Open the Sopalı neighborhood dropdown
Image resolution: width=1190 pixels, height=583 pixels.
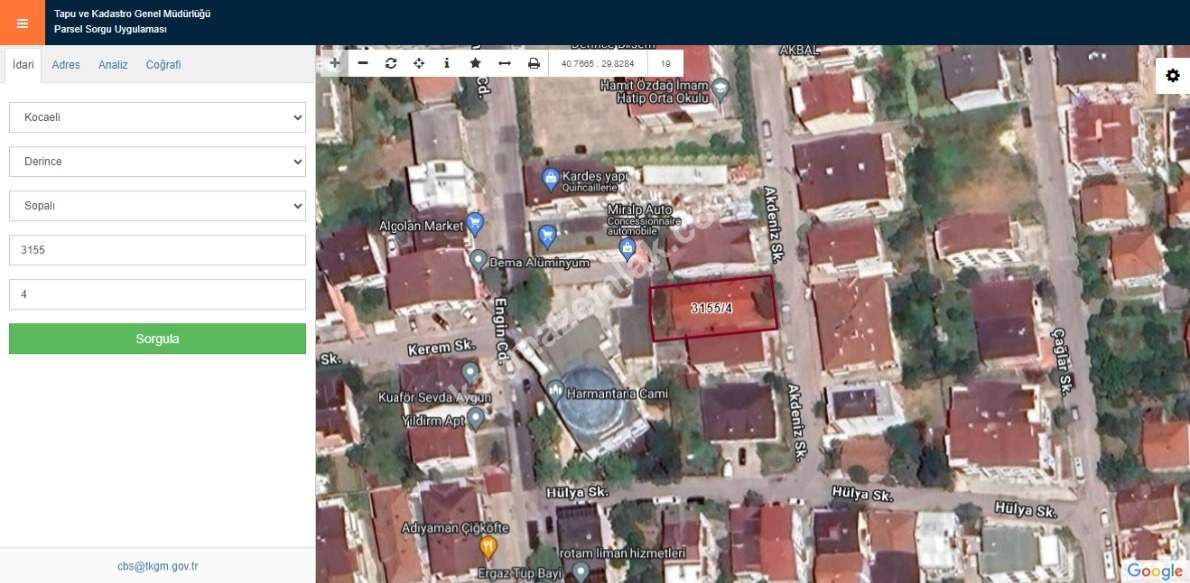coord(157,206)
